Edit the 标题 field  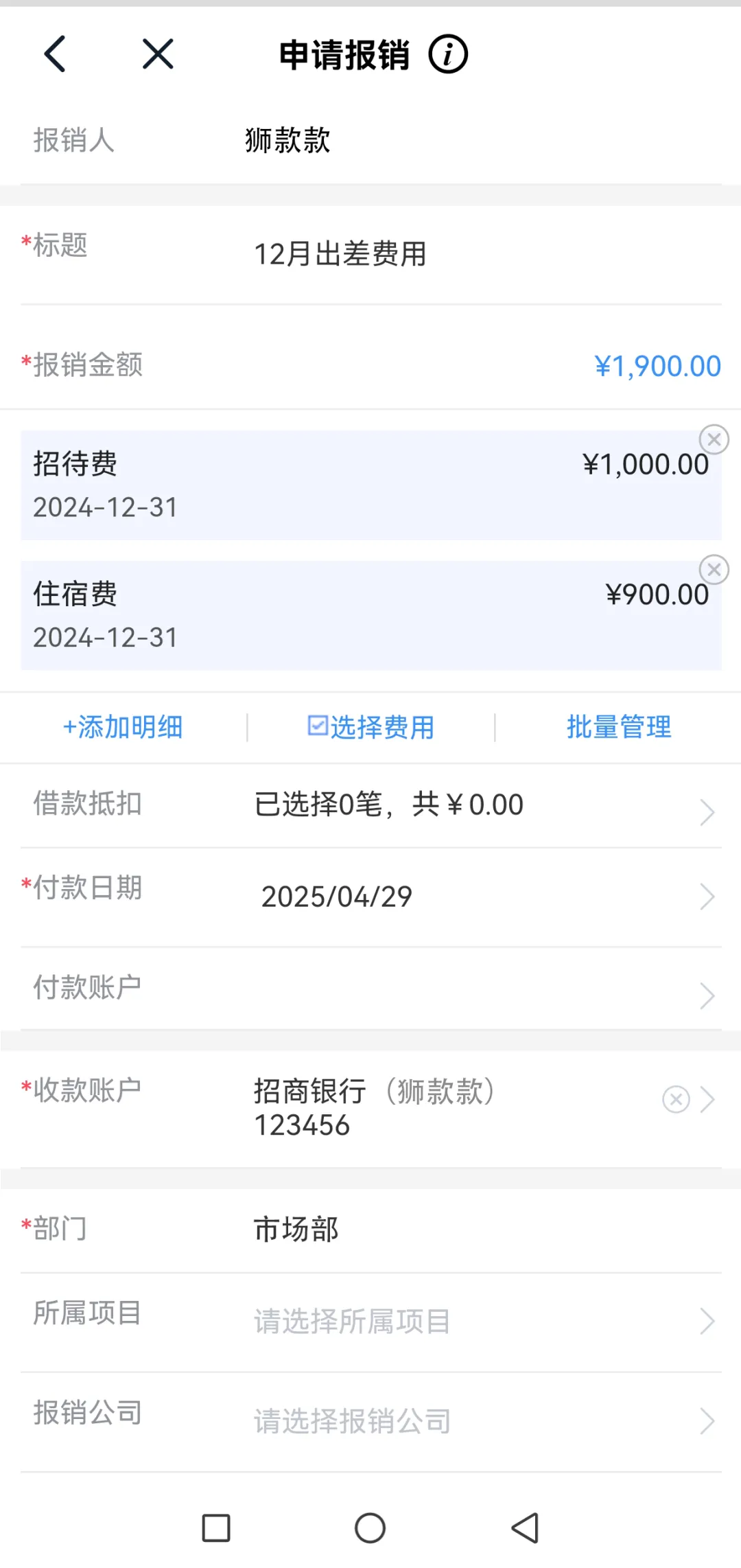coord(370,254)
